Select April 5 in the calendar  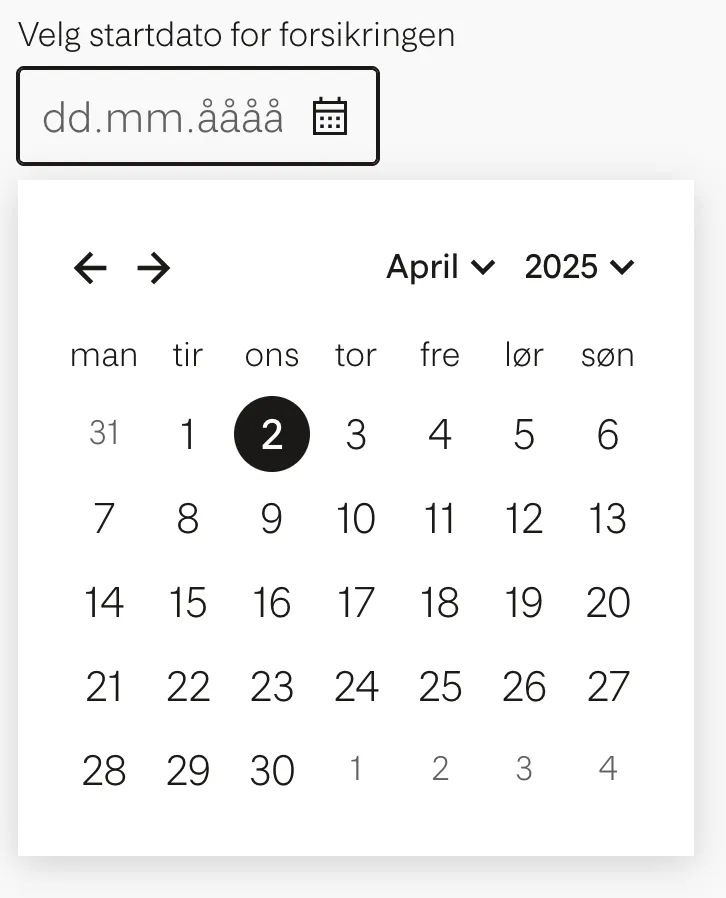pyautogui.click(x=524, y=435)
